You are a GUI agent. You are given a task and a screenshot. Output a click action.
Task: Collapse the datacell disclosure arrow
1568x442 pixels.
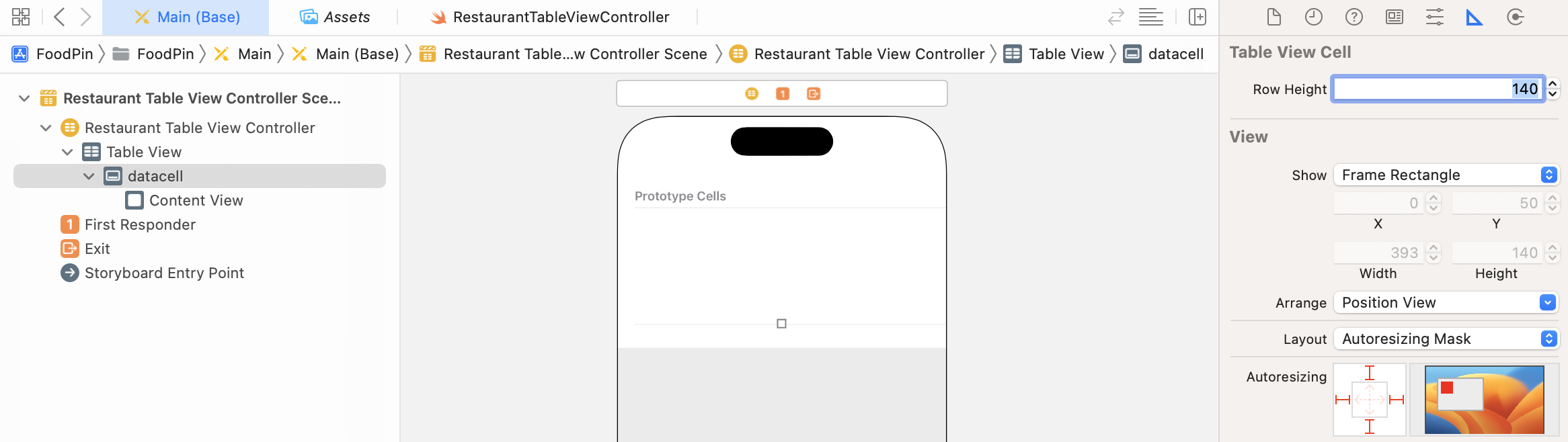(x=89, y=176)
